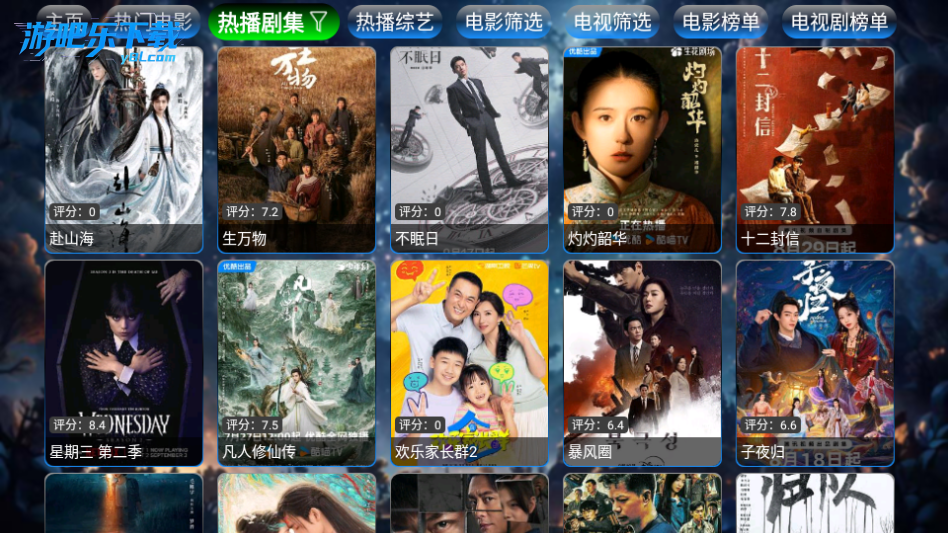Open the 电影筛选 tab

tap(505, 21)
